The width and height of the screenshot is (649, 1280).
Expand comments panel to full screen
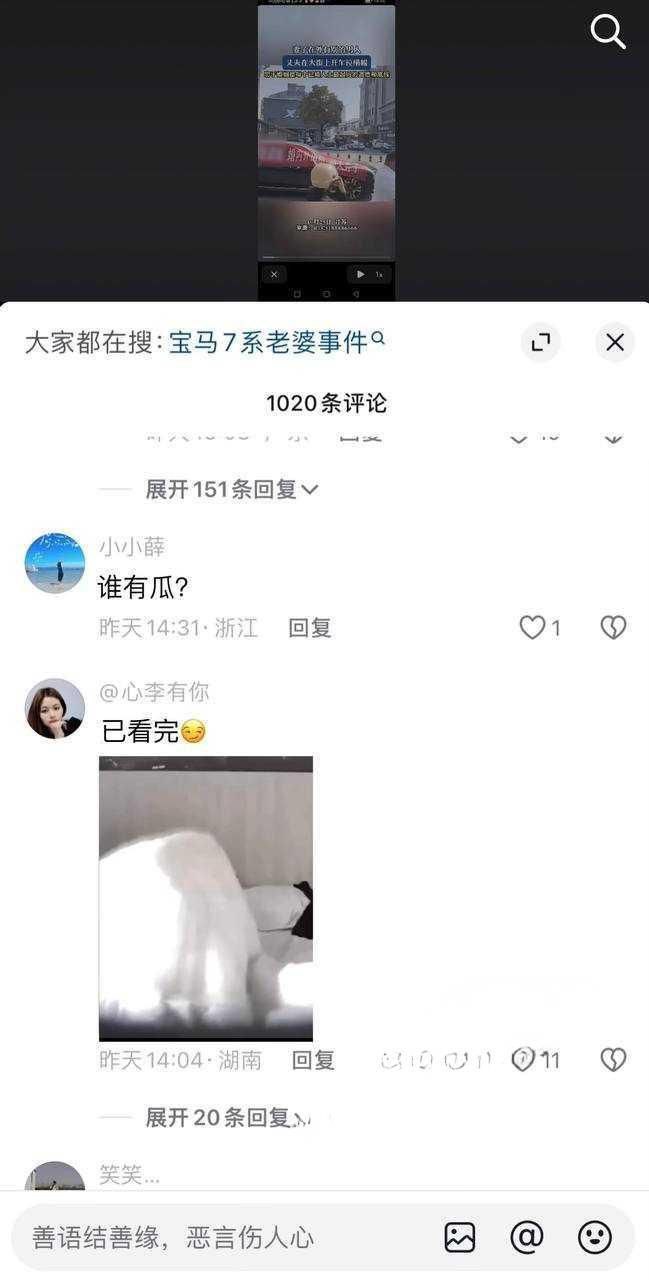(x=541, y=342)
